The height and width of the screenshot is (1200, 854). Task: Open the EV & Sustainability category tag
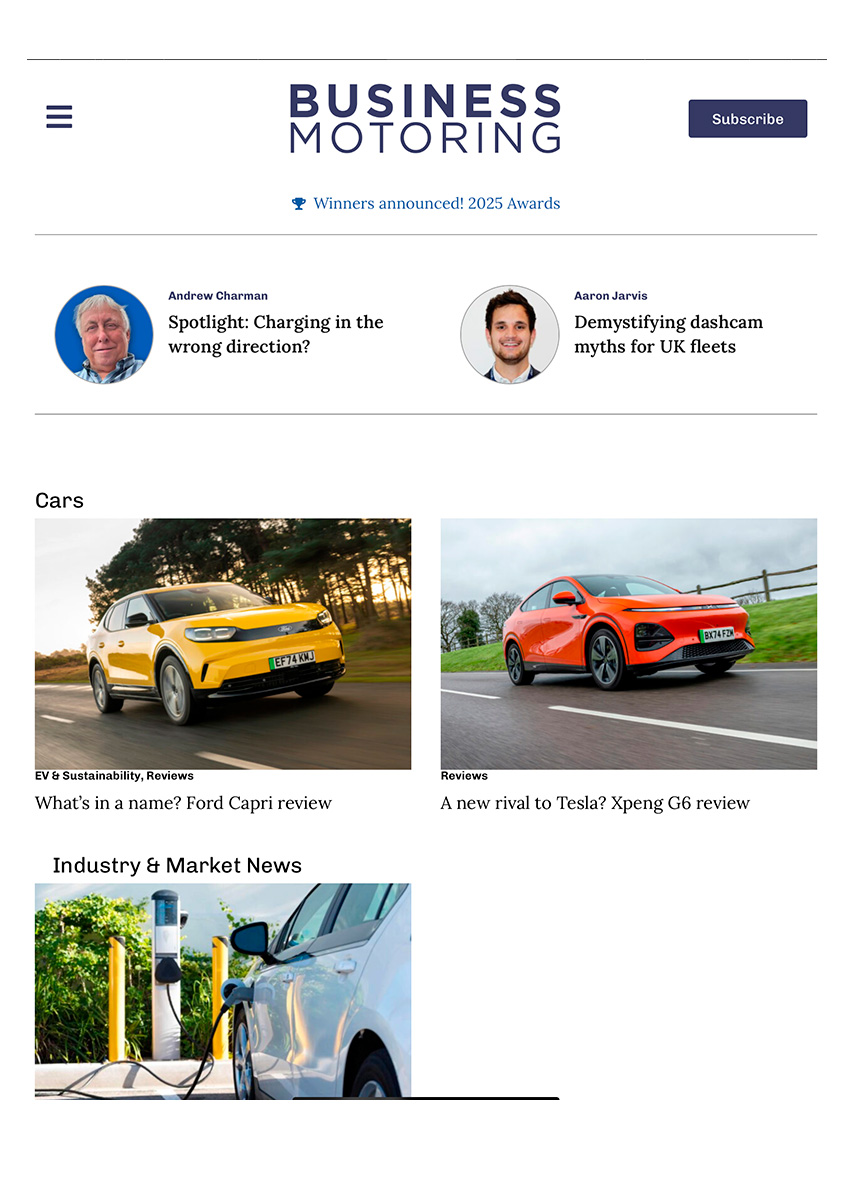[x=88, y=776]
